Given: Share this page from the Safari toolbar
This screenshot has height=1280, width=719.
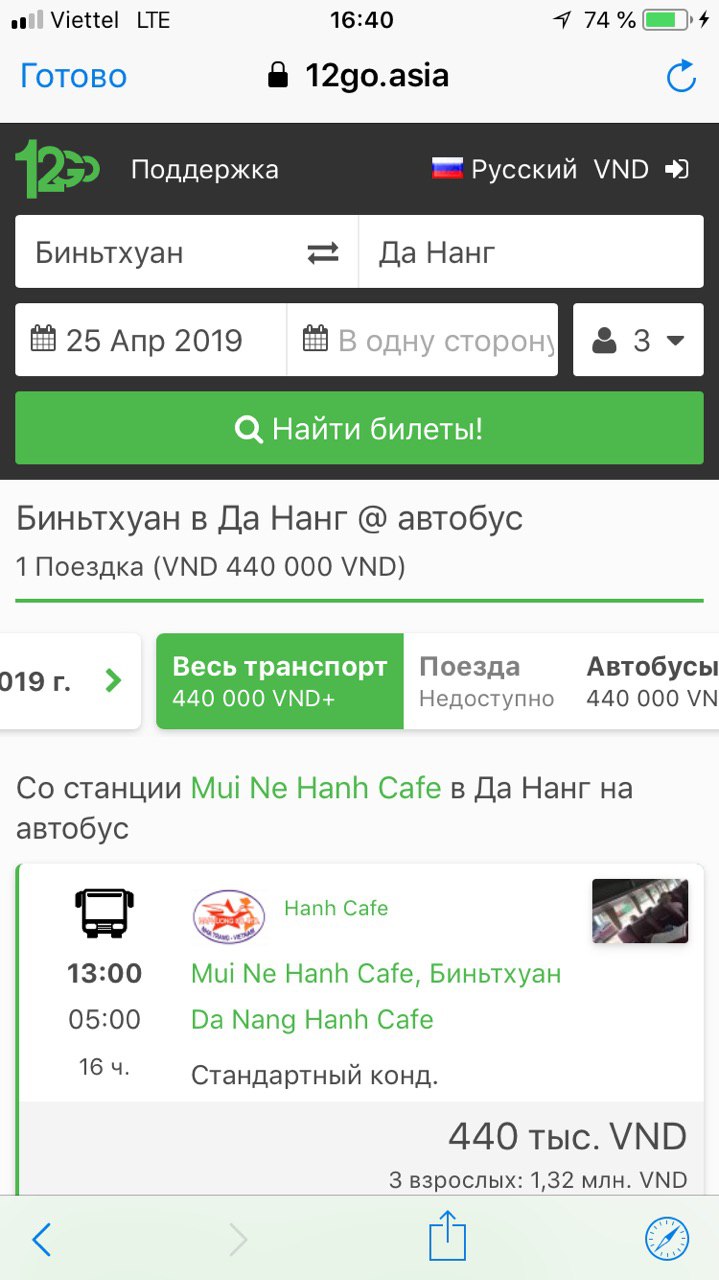Looking at the screenshot, I should point(447,1238).
